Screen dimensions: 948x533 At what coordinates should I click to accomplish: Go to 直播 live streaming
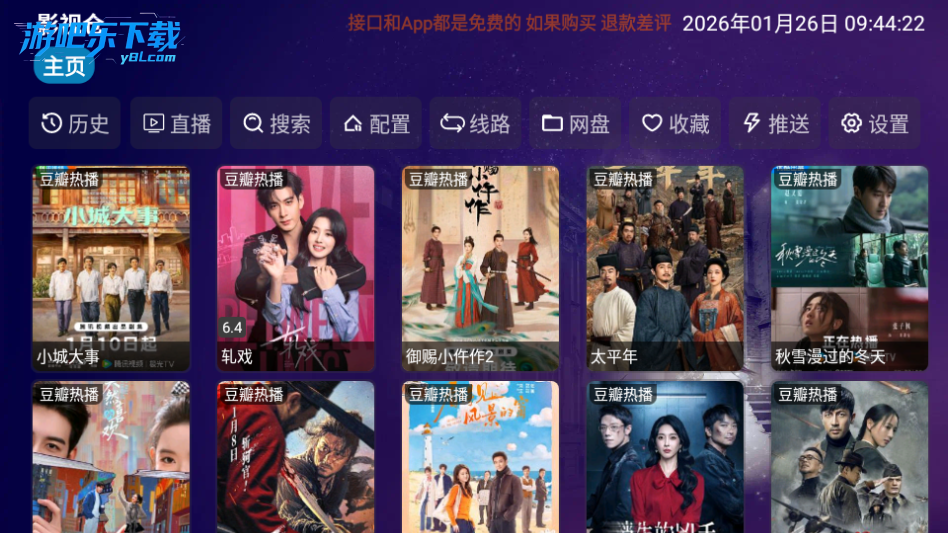click(x=176, y=123)
